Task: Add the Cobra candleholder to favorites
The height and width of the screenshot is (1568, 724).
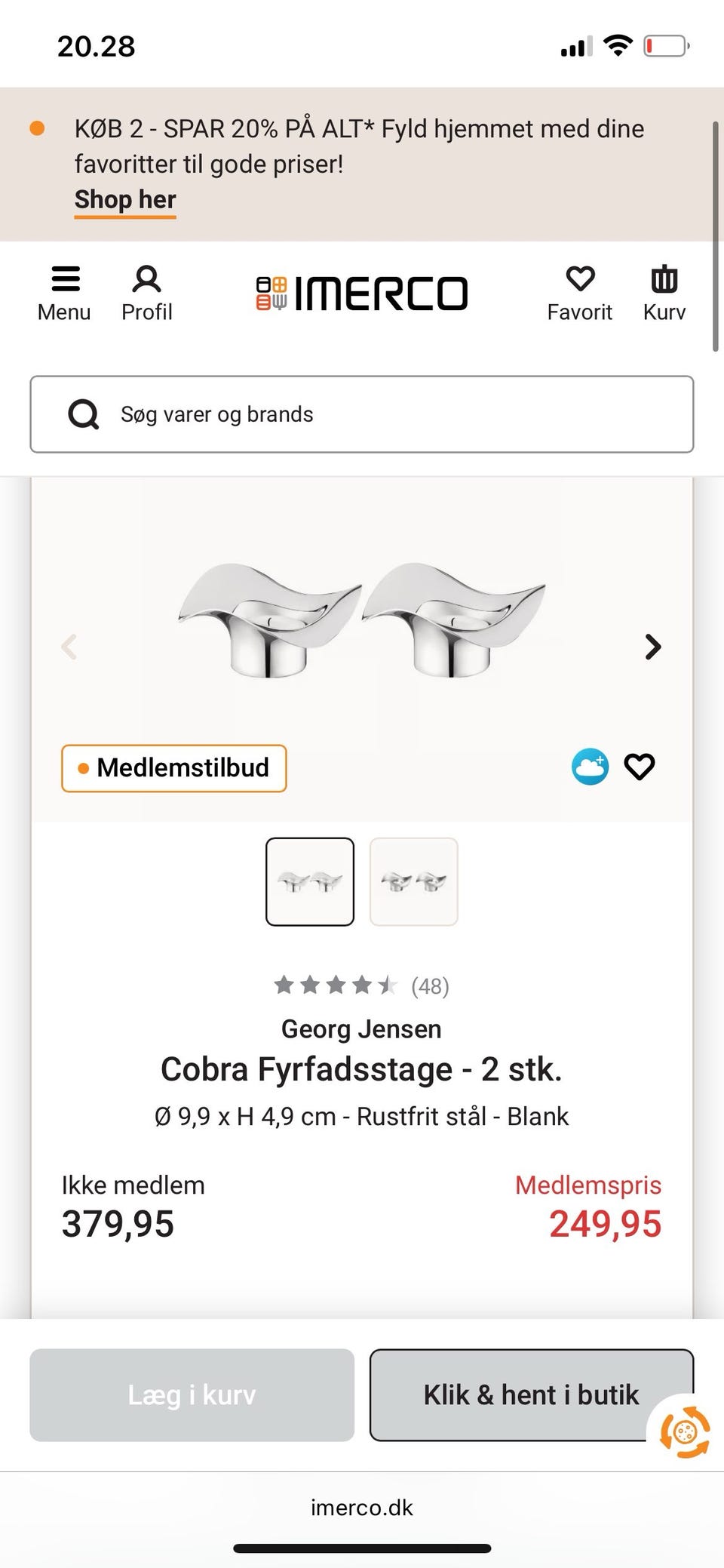Action: pyautogui.click(x=639, y=767)
